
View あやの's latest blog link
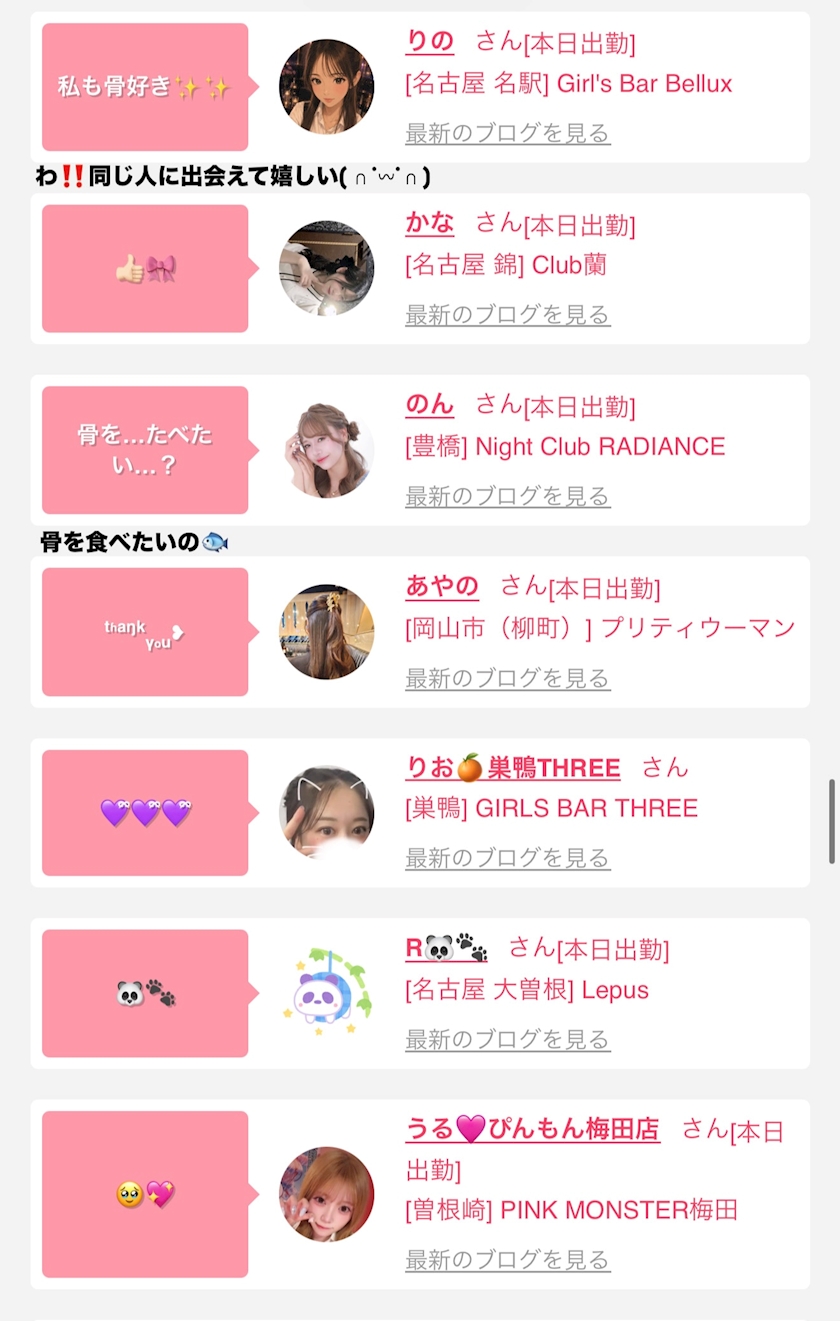coord(508,678)
